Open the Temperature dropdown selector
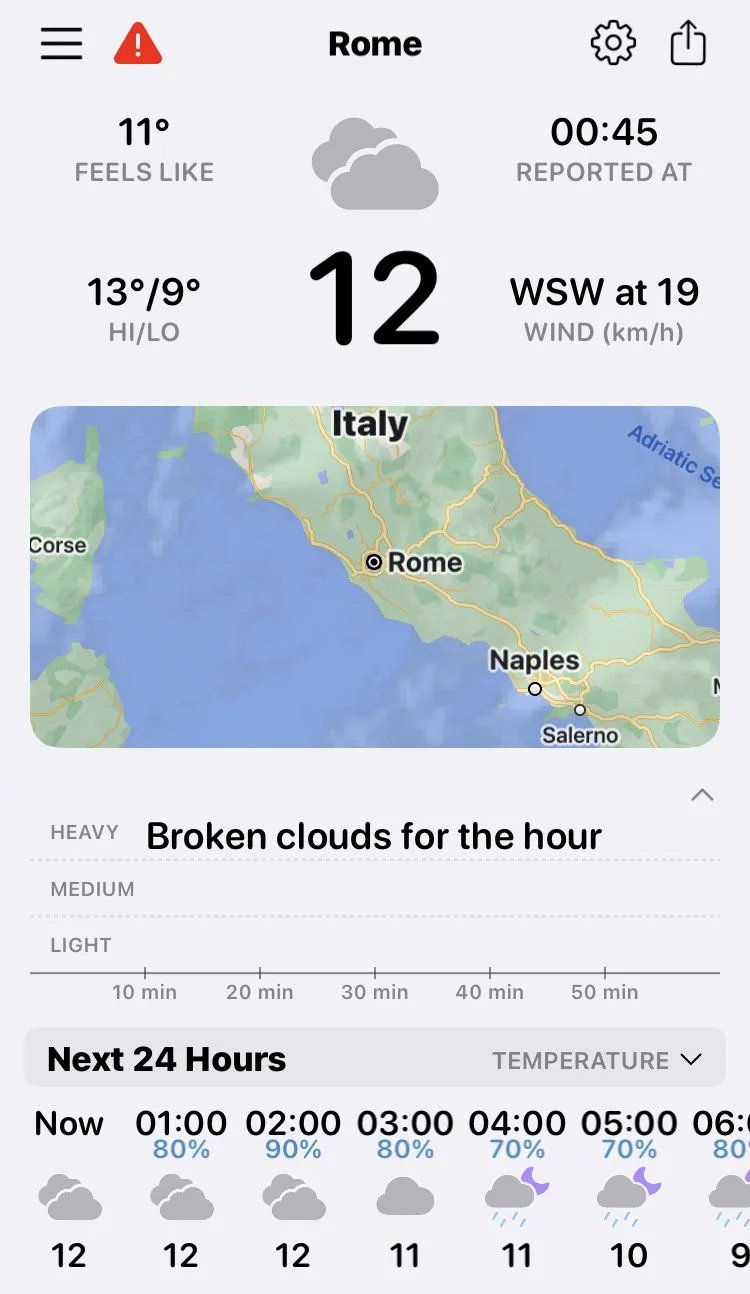 pyautogui.click(x=596, y=1060)
